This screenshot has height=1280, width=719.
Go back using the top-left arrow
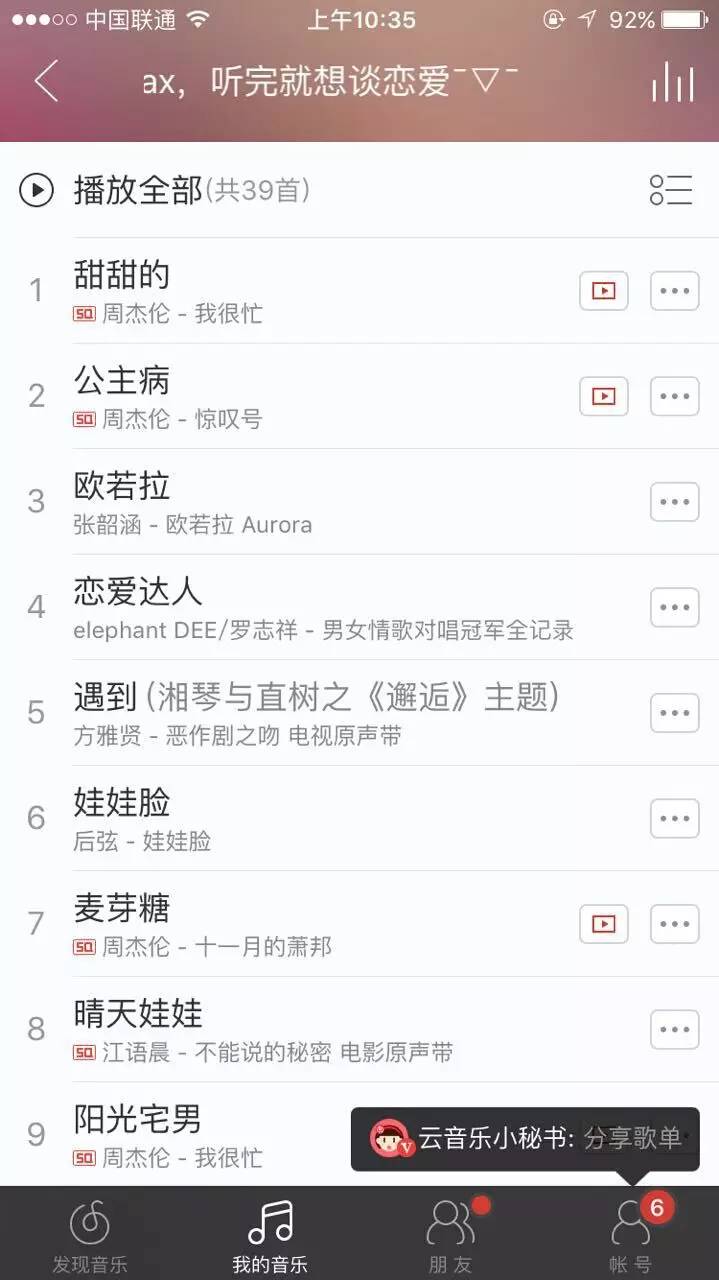(46, 81)
